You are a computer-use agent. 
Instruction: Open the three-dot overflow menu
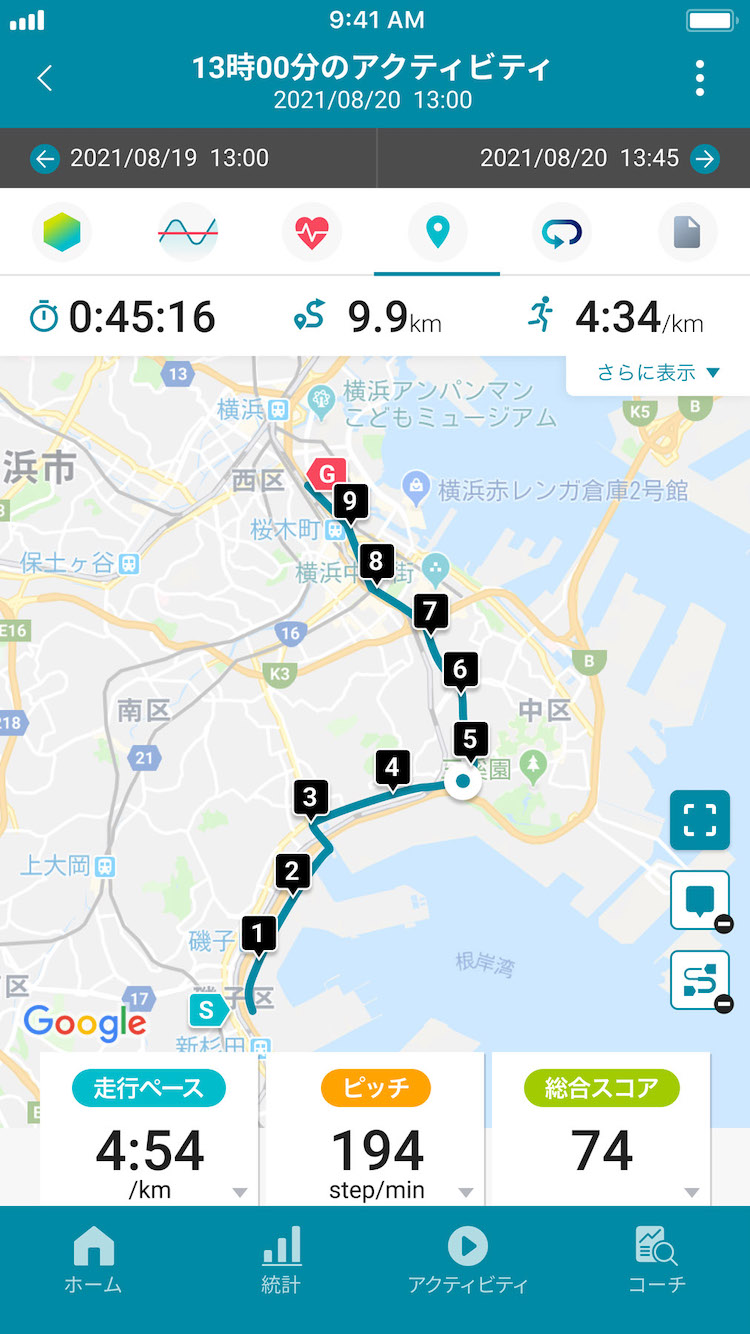(700, 79)
